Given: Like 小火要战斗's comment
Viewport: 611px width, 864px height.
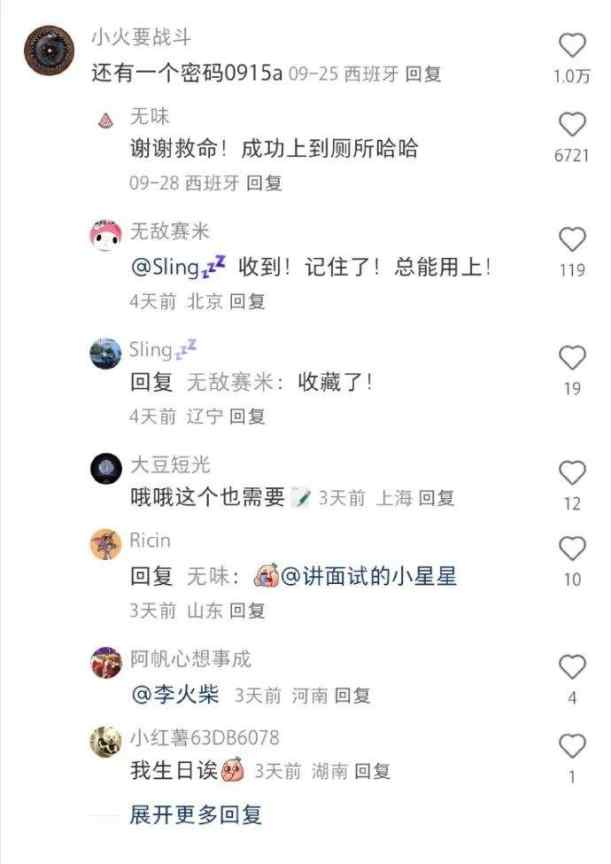Looking at the screenshot, I should [x=572, y=46].
